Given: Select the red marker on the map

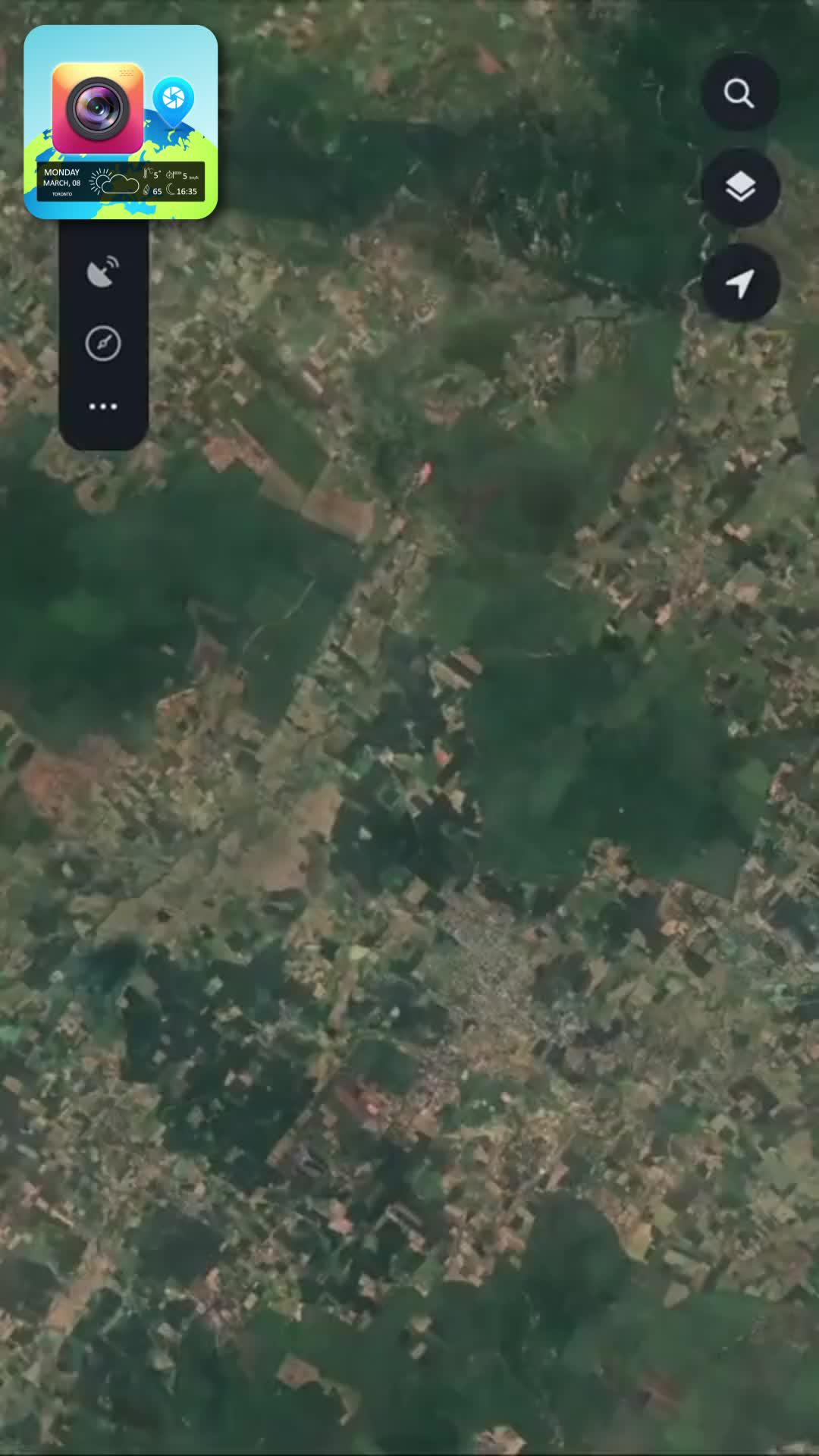Looking at the screenshot, I should tap(426, 472).
